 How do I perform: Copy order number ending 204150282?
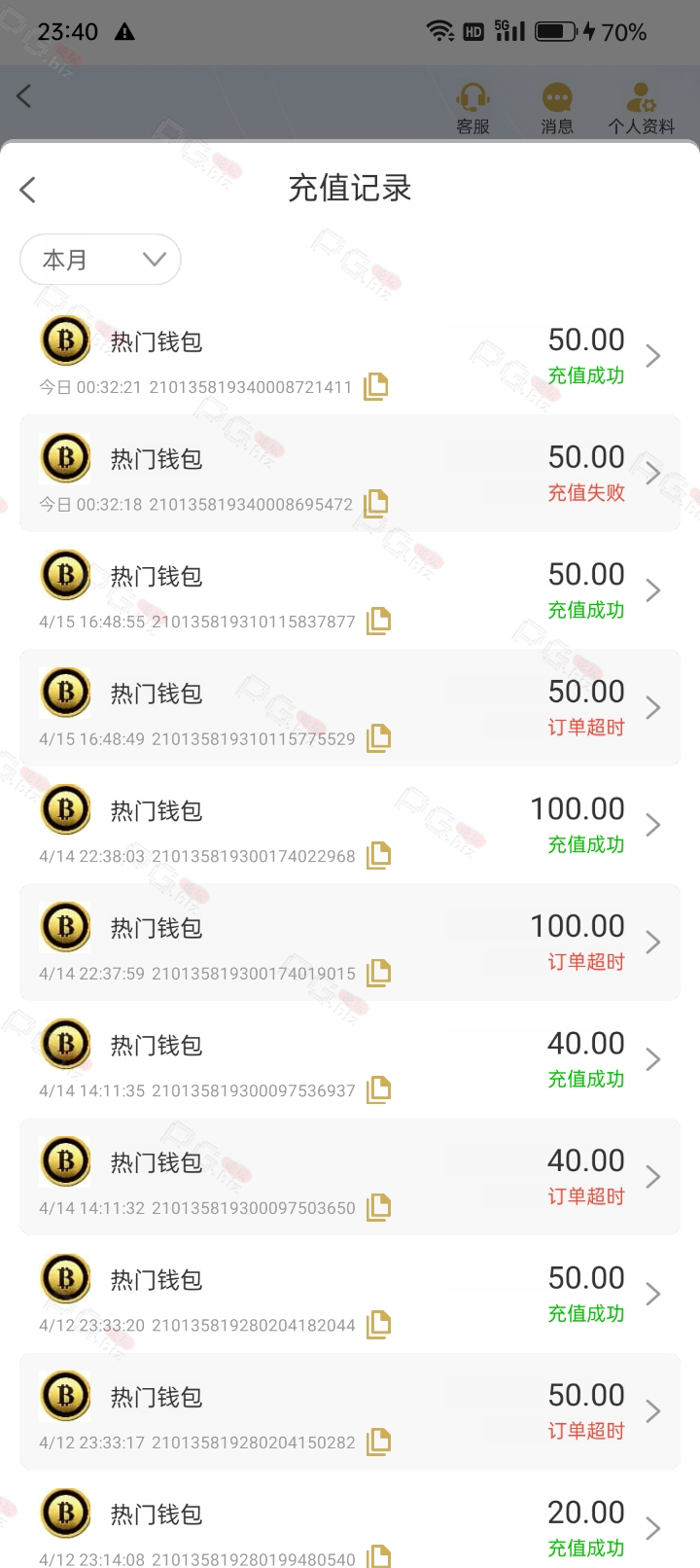pyautogui.click(x=378, y=1443)
